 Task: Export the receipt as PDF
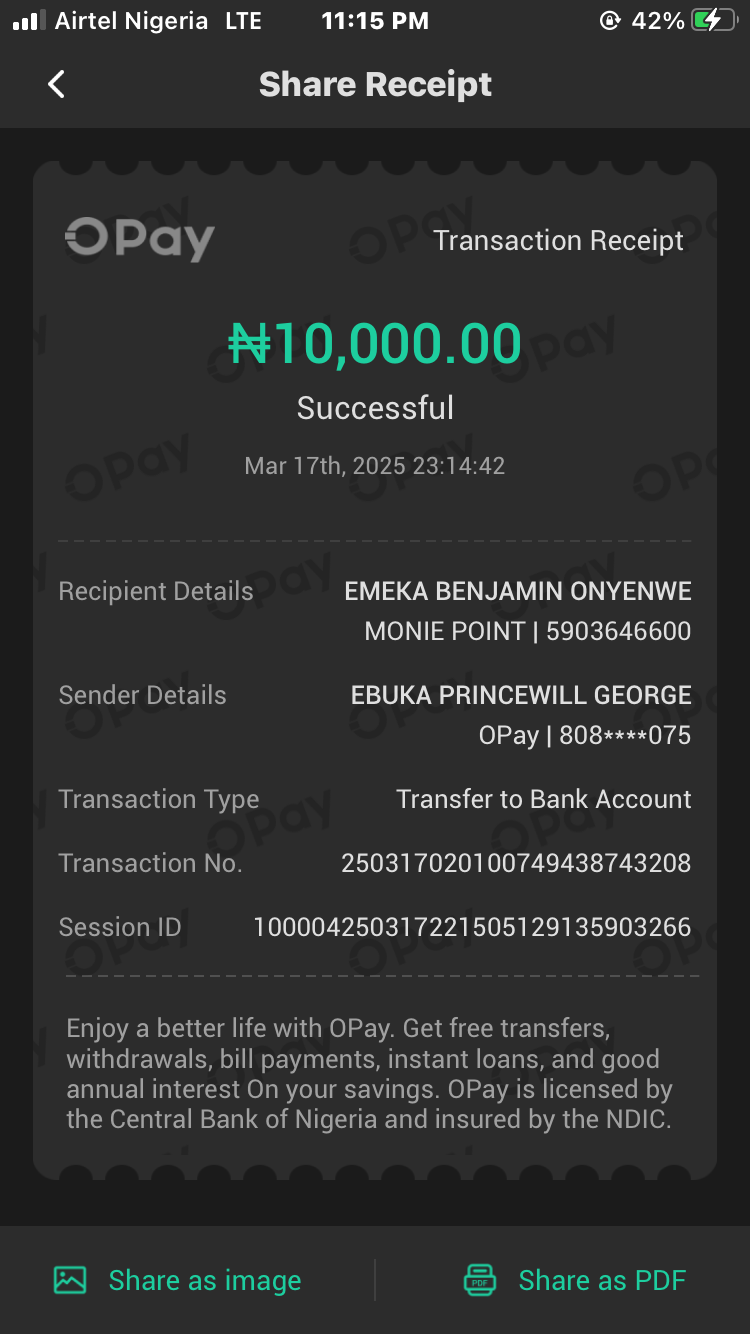coord(575,1280)
